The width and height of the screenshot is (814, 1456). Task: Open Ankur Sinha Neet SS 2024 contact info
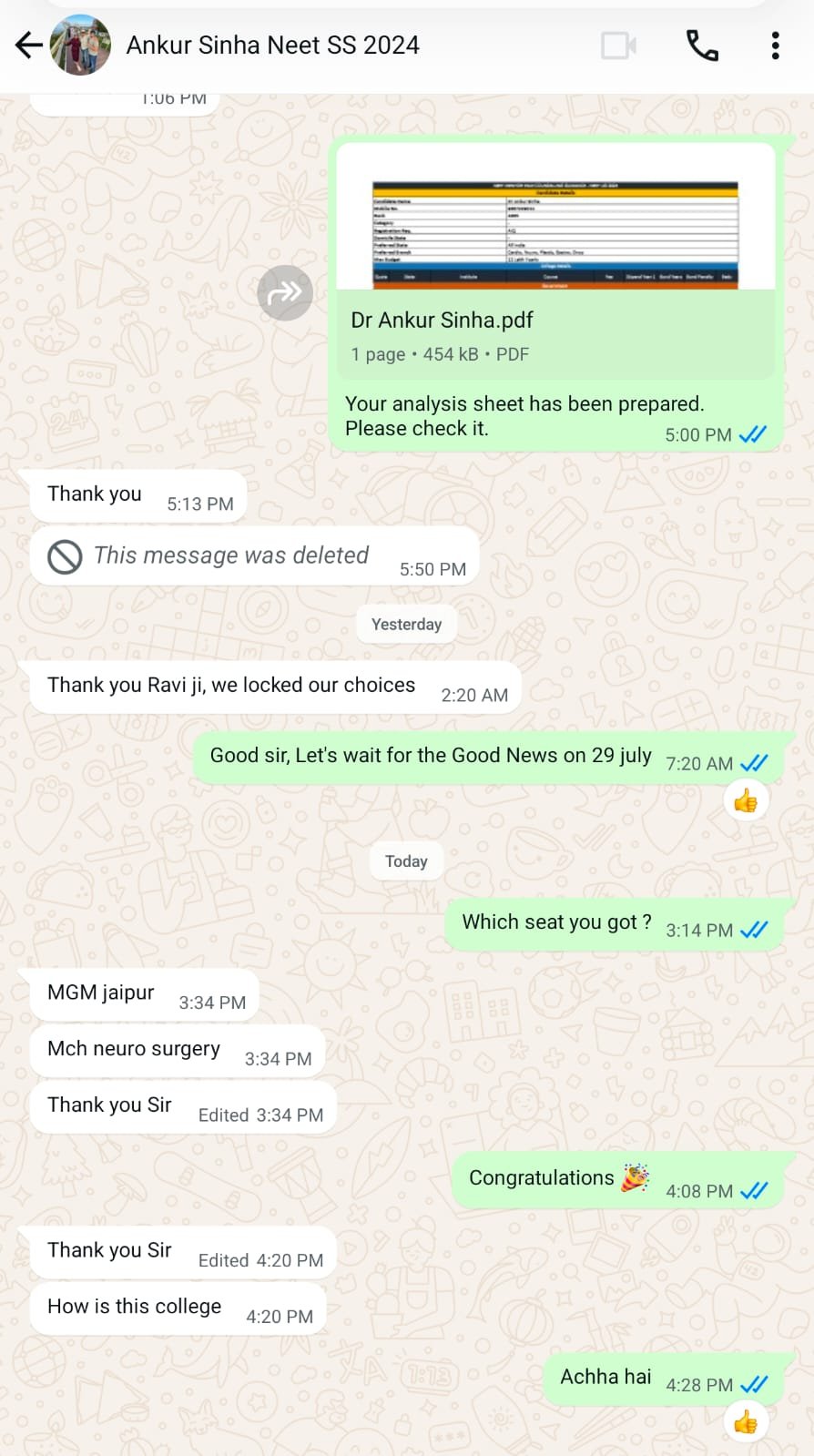pos(272,45)
